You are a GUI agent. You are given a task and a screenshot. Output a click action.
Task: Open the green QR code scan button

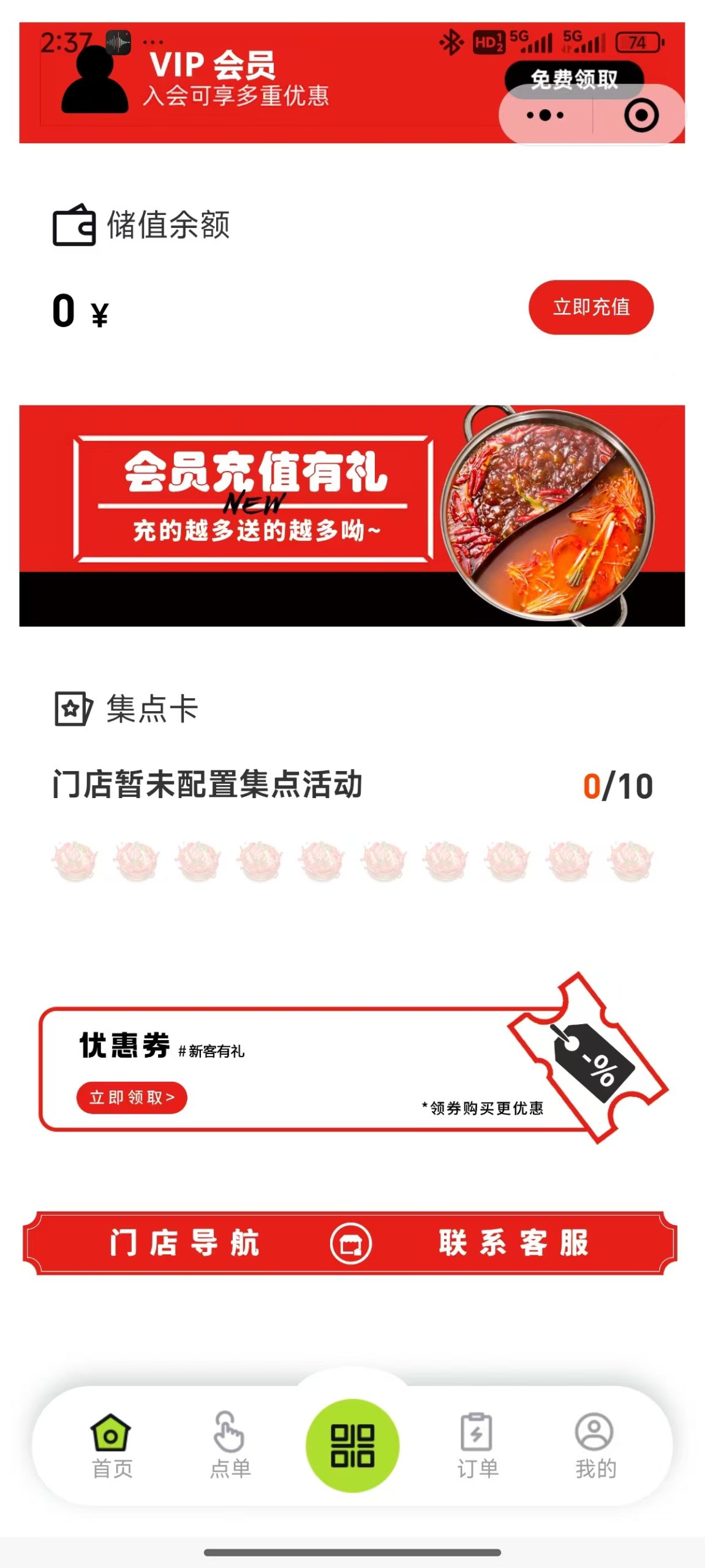352,1445
